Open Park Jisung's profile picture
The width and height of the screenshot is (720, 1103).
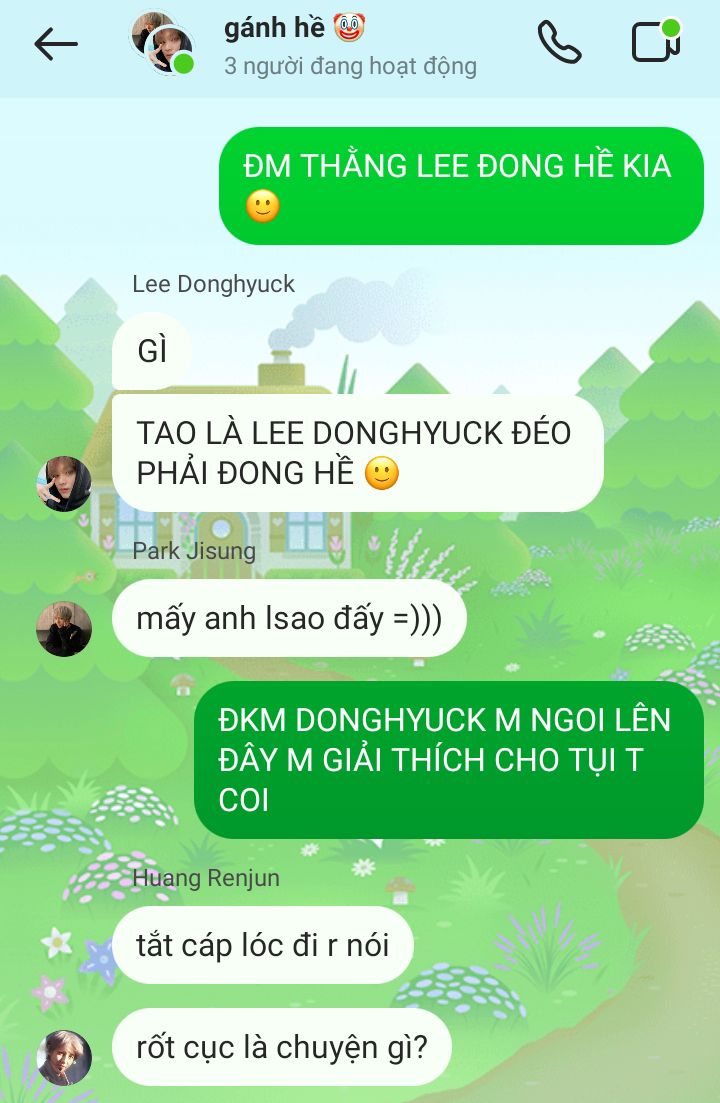[64, 629]
